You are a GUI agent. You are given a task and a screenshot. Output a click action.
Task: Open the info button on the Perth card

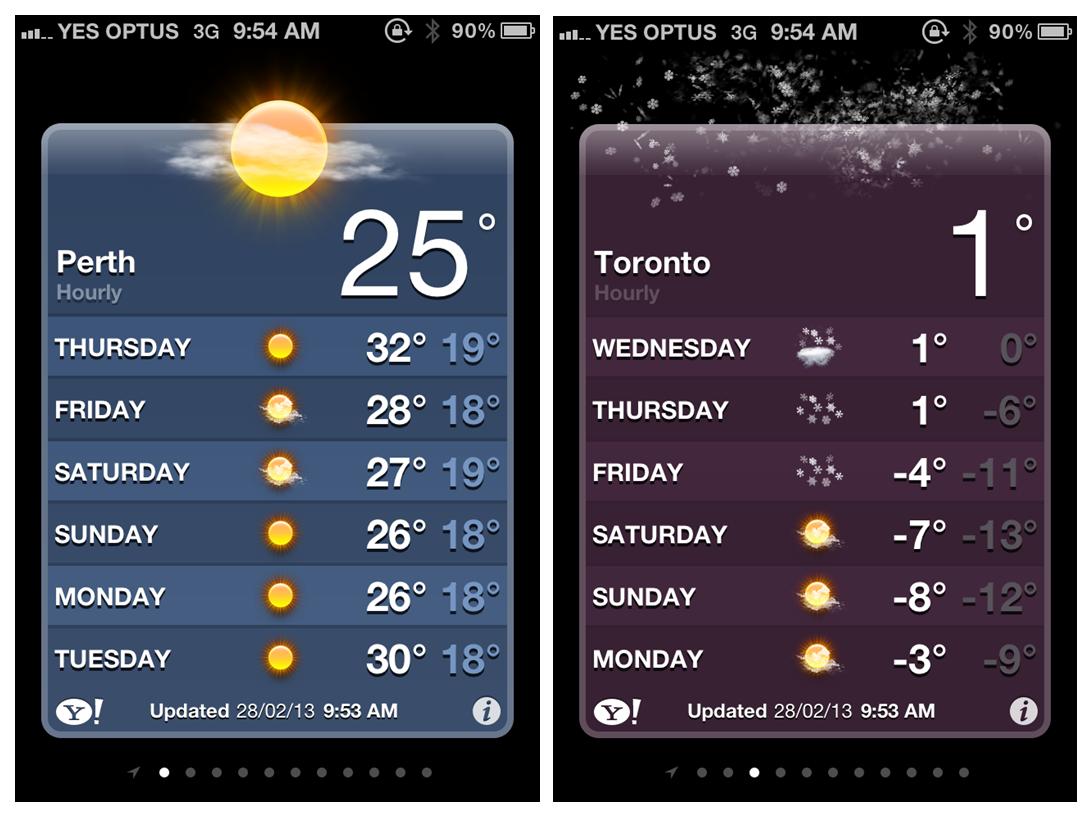486,711
